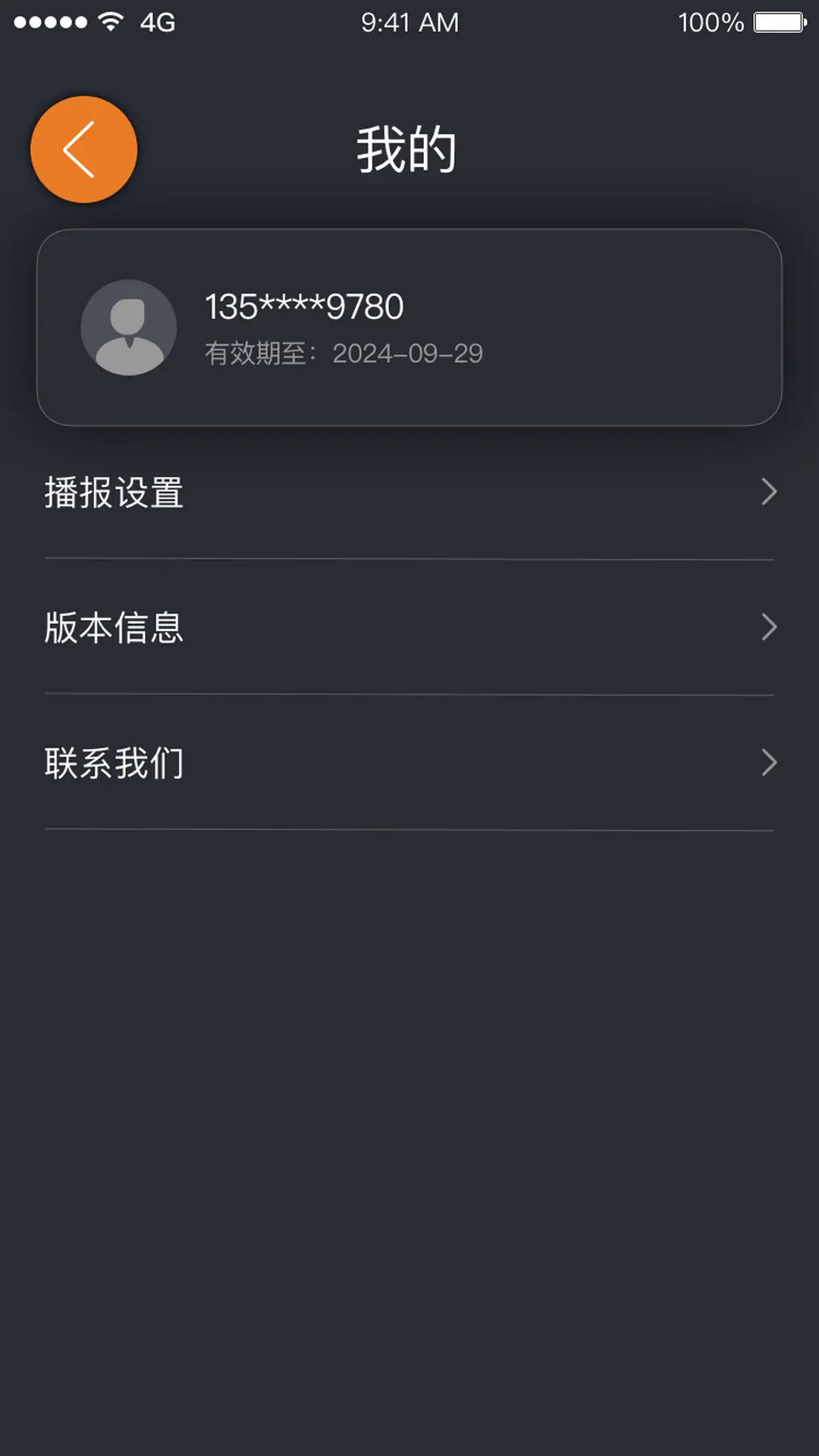Select the 4G network indicator
The height and width of the screenshot is (1456, 819).
point(157,22)
